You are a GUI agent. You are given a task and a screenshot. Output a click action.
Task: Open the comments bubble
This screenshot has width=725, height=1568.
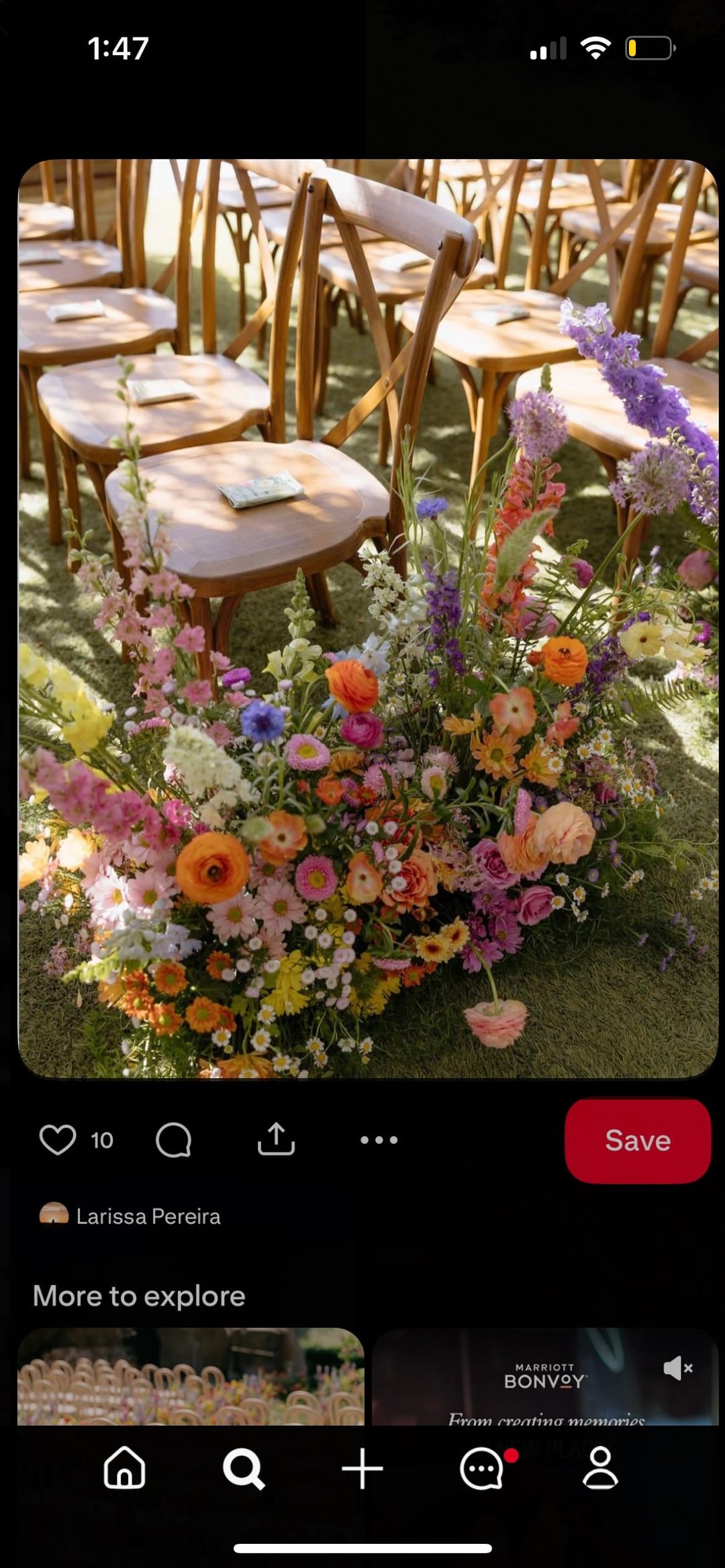(173, 1140)
